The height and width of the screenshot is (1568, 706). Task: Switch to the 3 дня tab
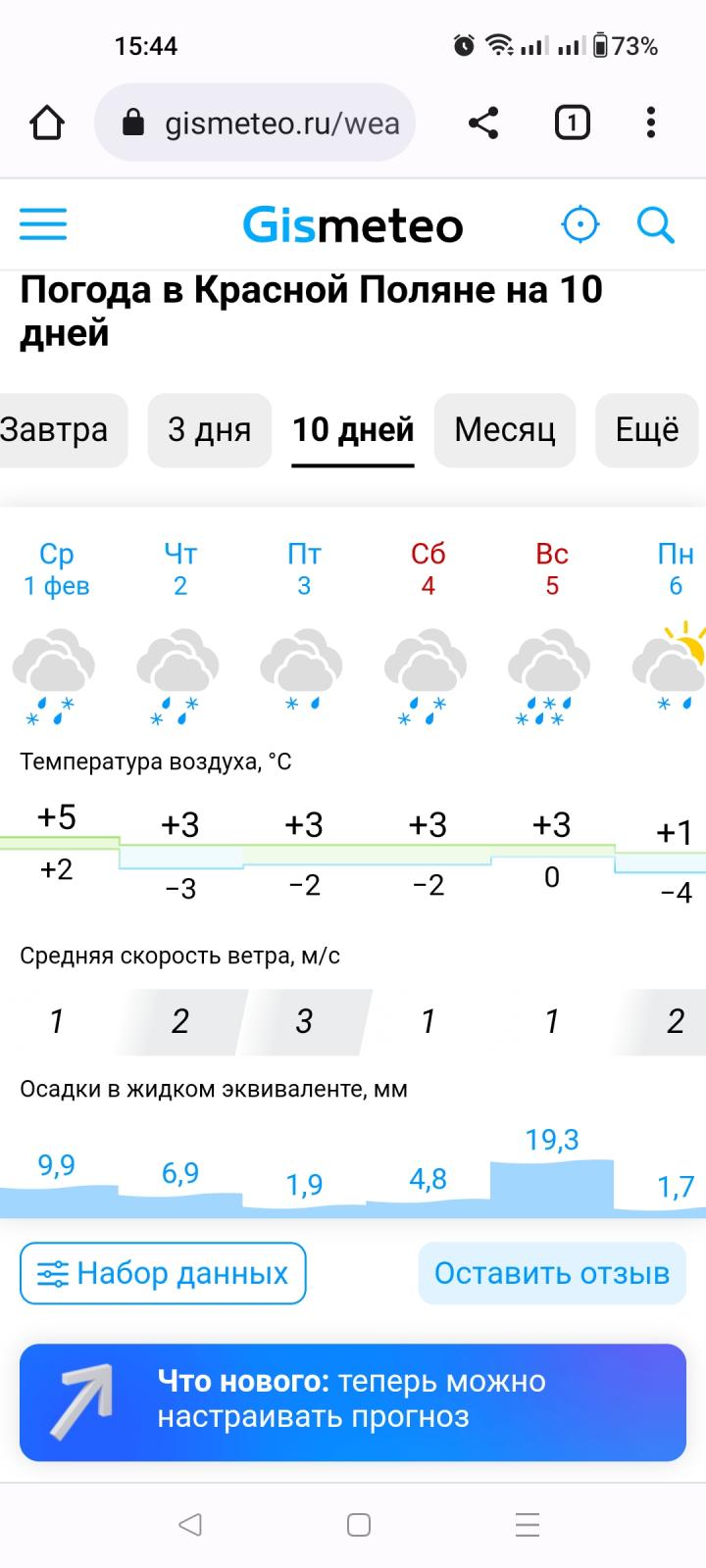click(210, 429)
